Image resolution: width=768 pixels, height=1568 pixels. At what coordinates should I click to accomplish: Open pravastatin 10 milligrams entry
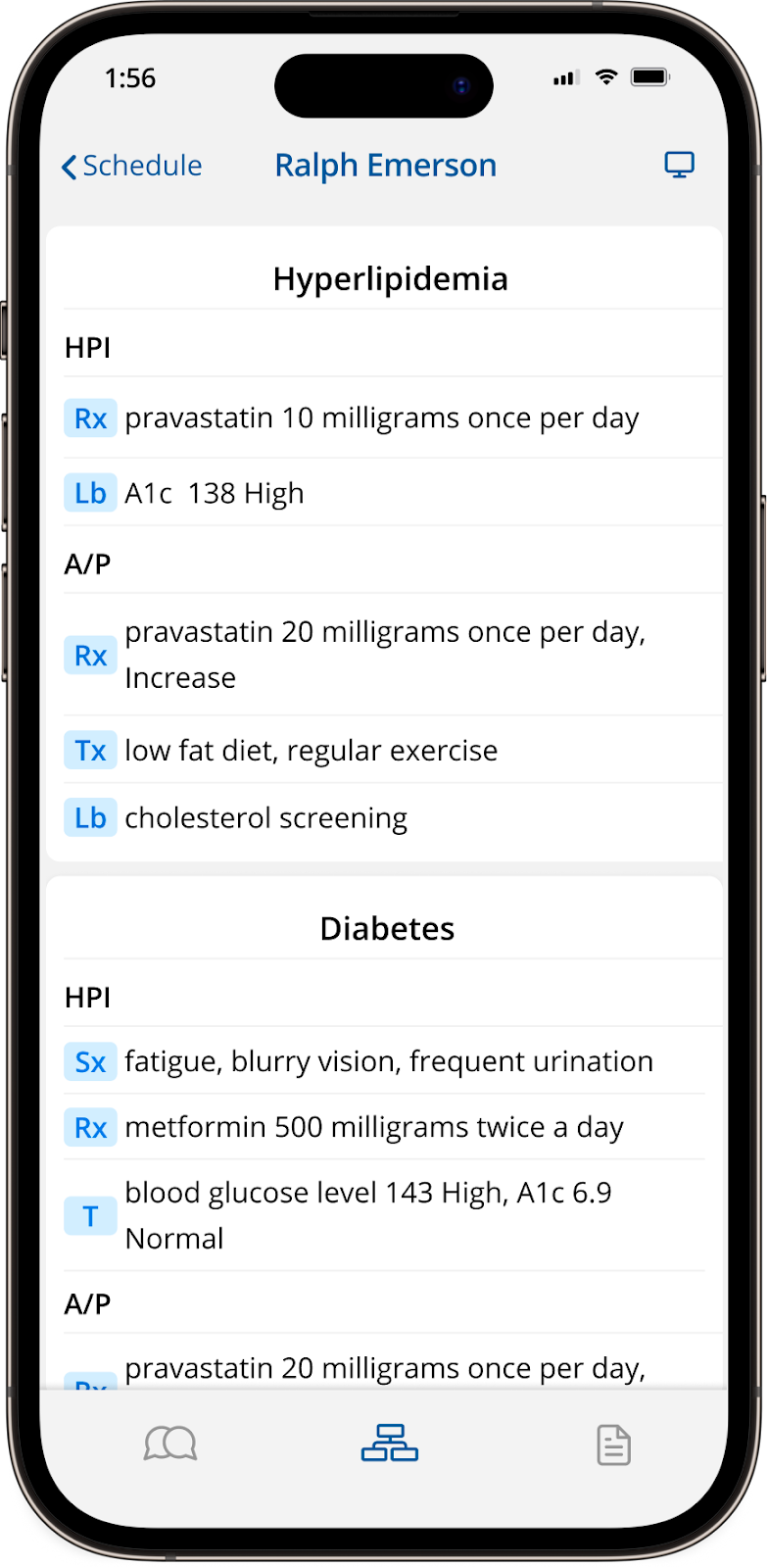point(392,418)
